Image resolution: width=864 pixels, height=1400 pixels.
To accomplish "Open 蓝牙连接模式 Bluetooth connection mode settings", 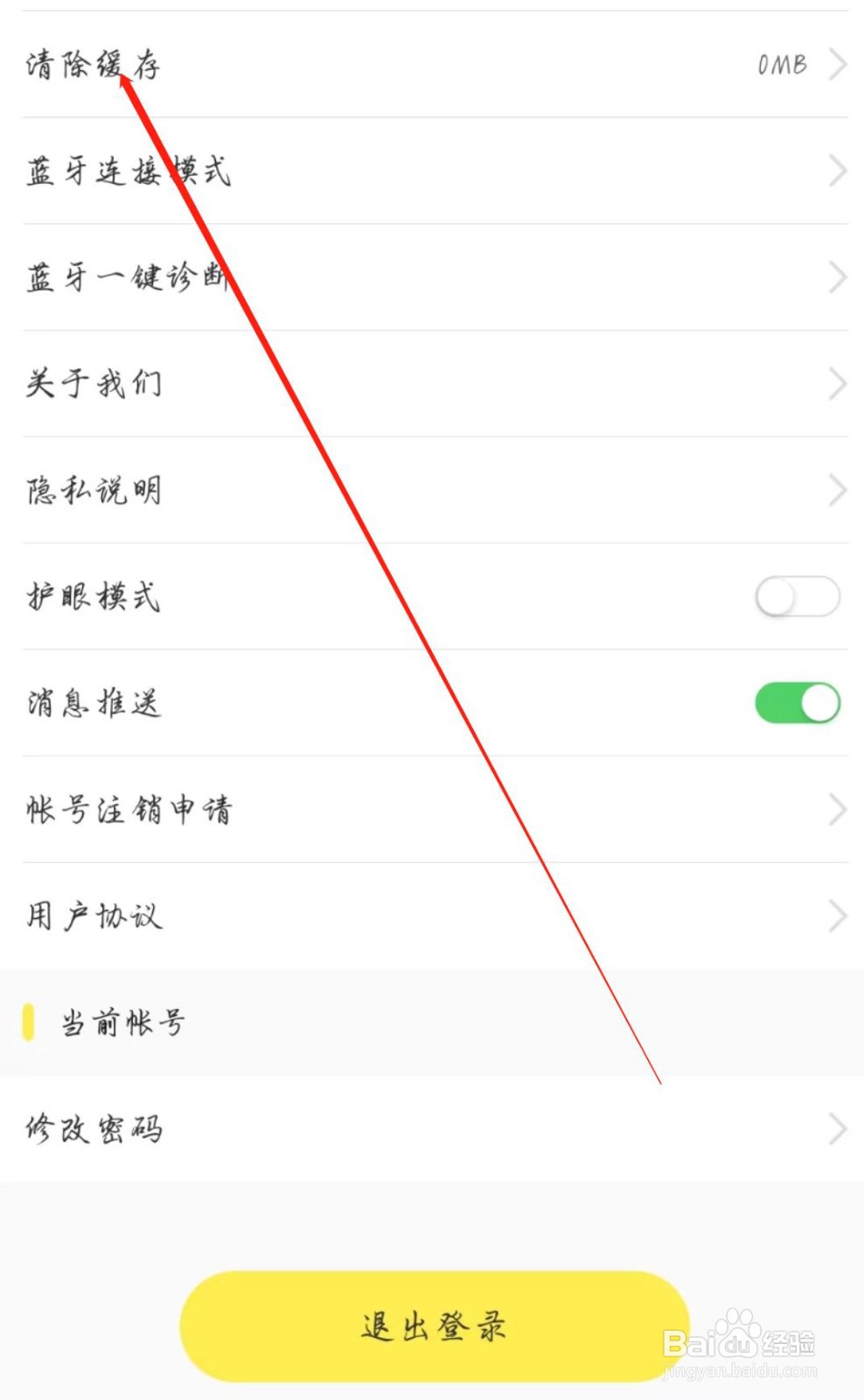I will click(127, 171).
